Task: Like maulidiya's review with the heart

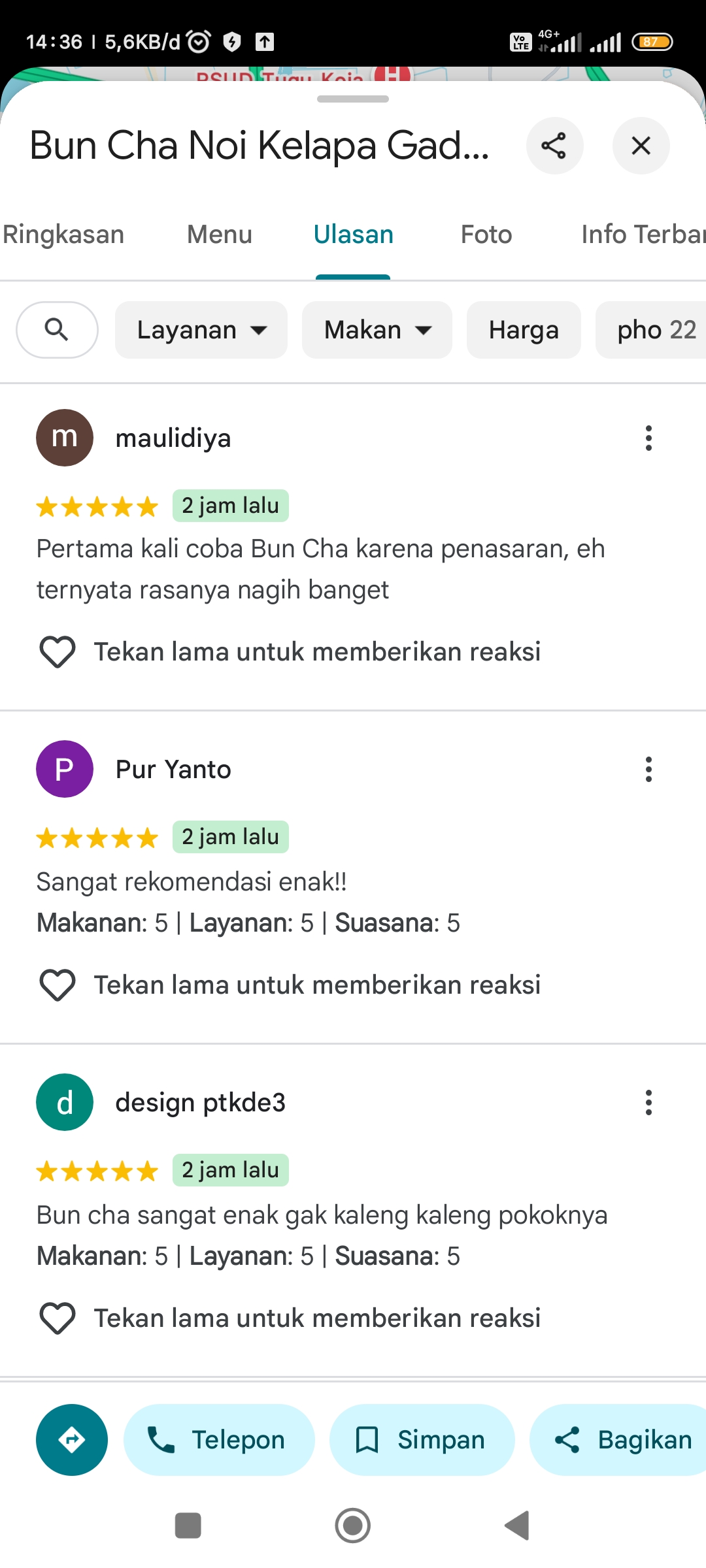Action: coord(58,652)
